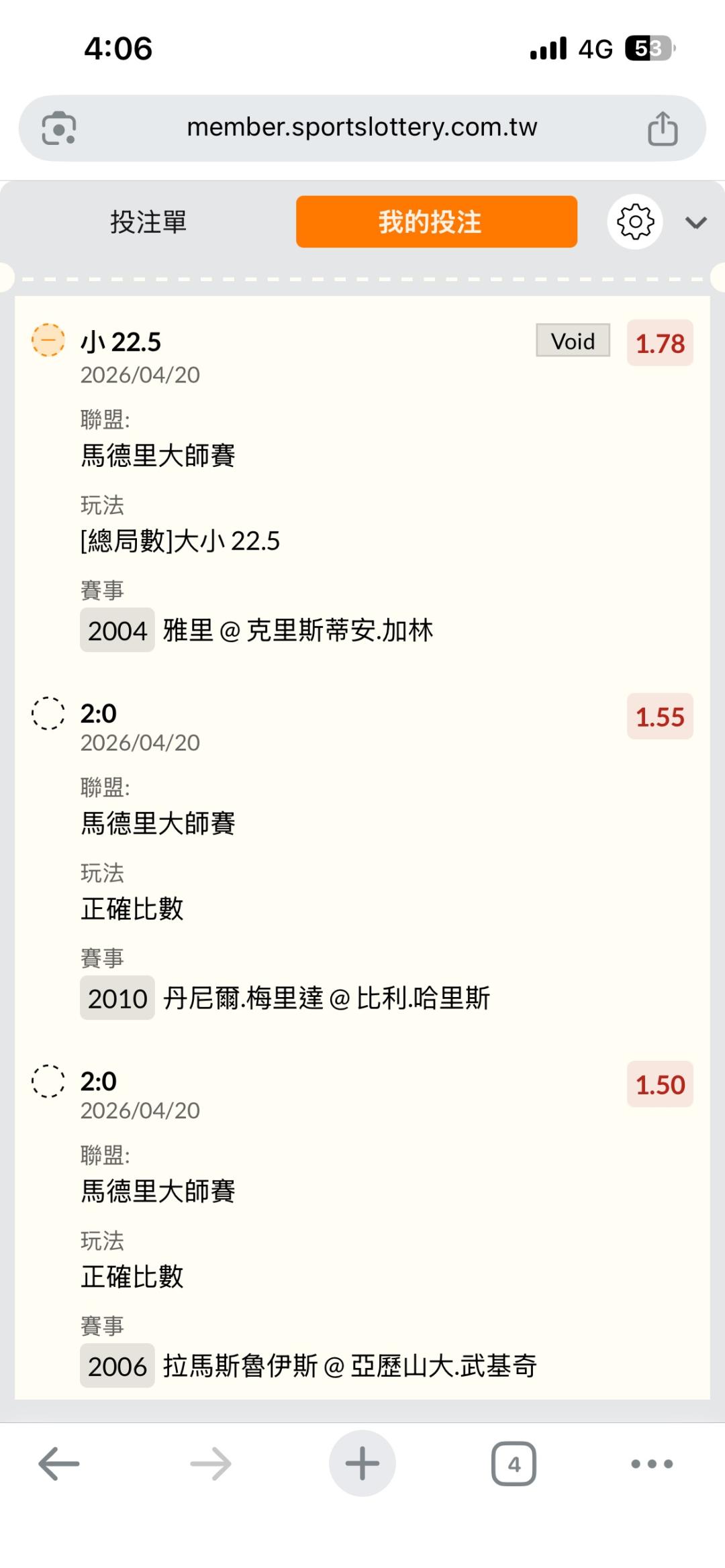Open a new browser tab

point(362,1463)
